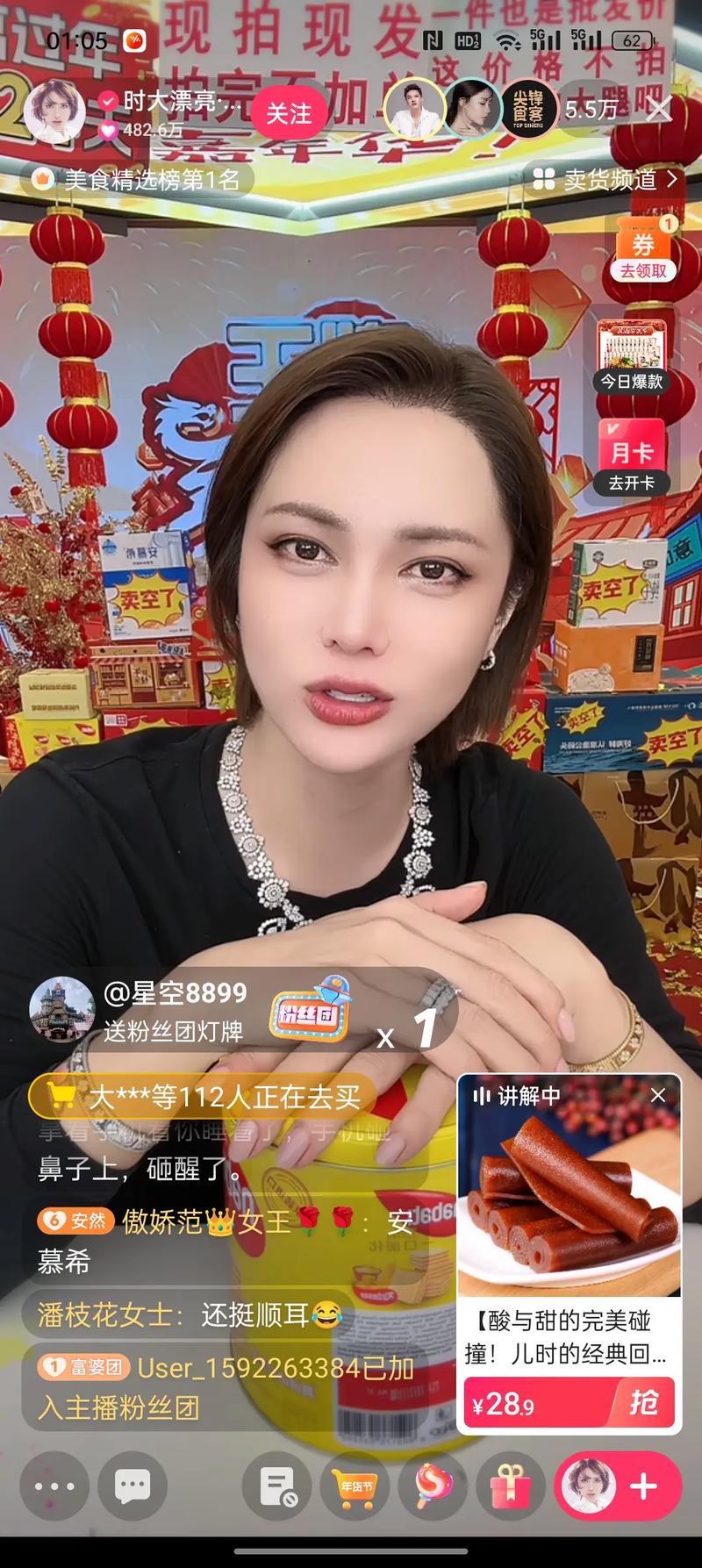
Task: Open 美食精选榜第1名 ranking
Action: click(x=138, y=180)
